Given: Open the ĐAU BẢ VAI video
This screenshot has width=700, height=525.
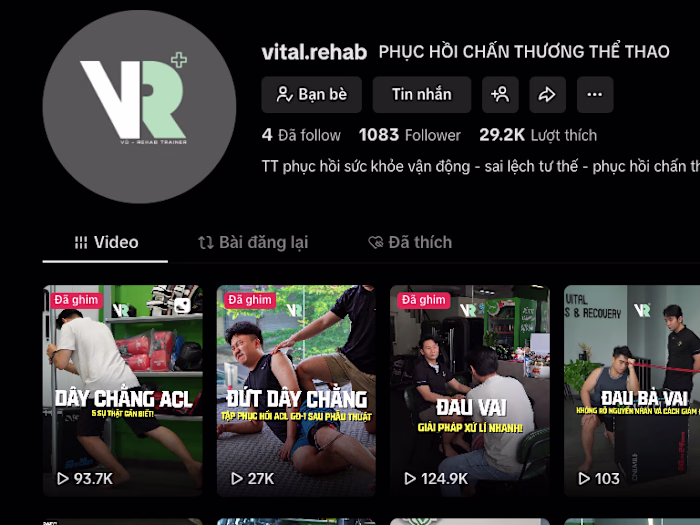Looking at the screenshot, I should (x=632, y=390).
